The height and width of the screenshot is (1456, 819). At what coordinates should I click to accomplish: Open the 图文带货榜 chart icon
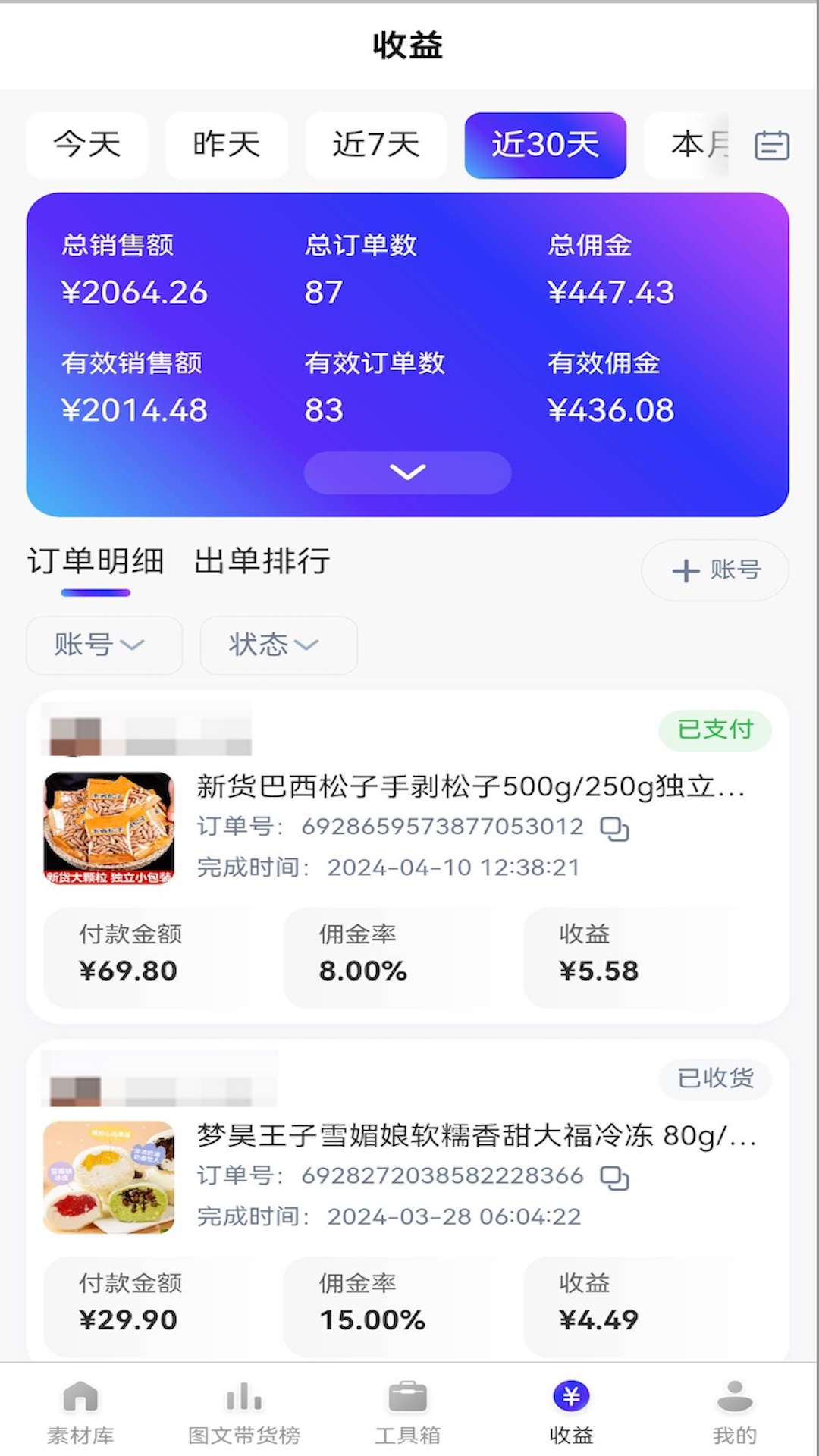pos(244,1410)
